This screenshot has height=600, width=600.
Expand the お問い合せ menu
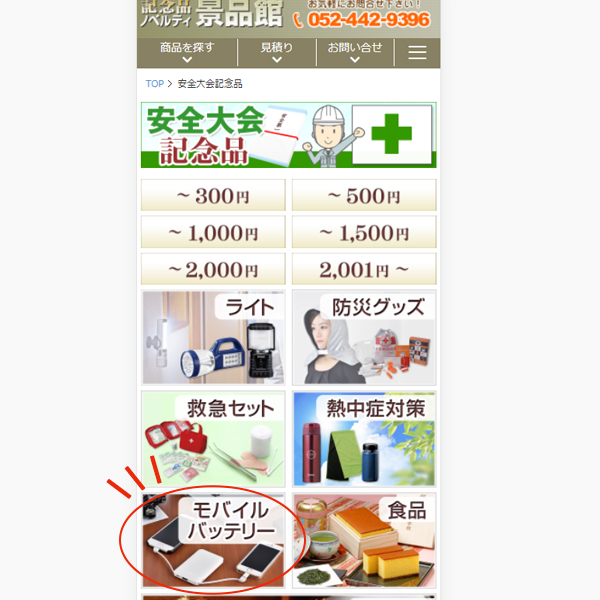pos(355,52)
